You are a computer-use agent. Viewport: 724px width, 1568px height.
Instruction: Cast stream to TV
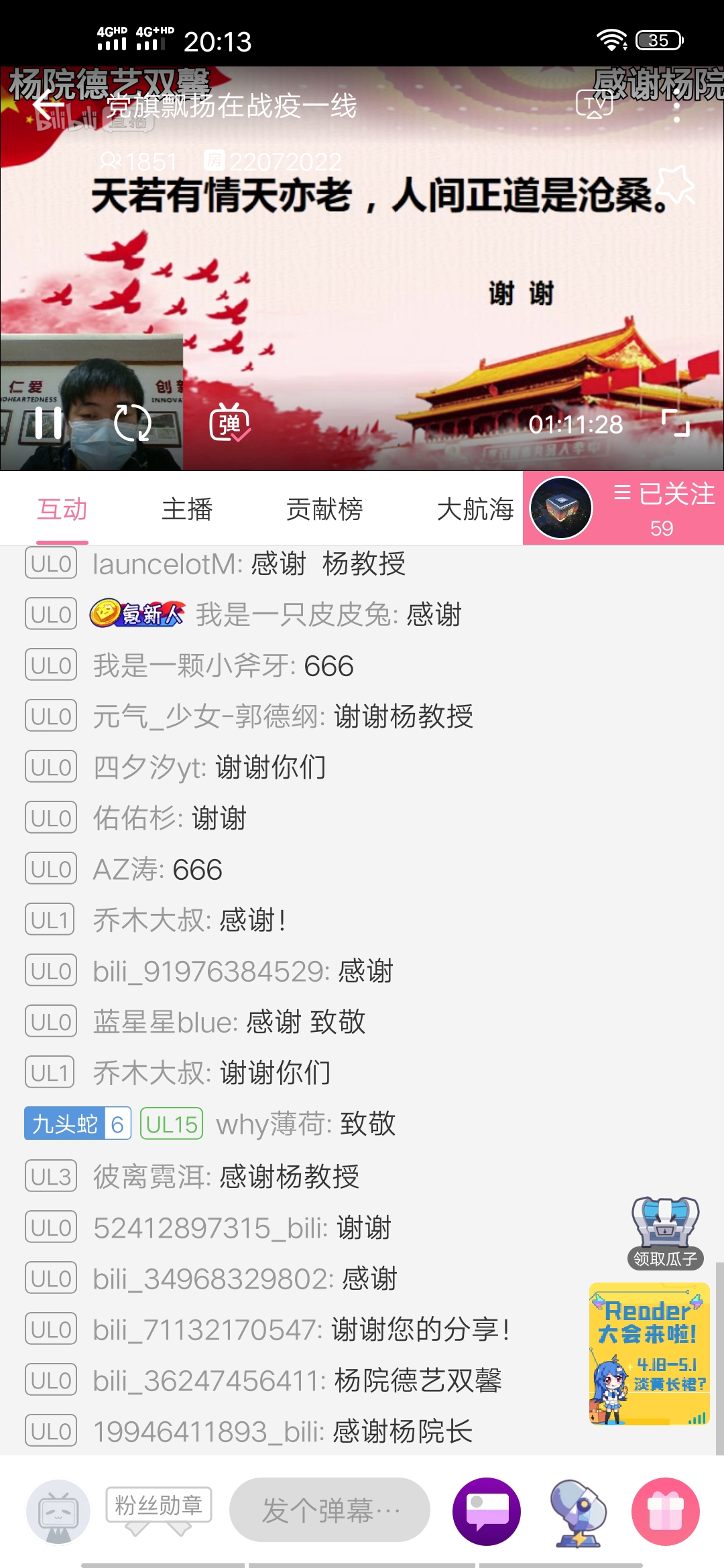[x=594, y=105]
